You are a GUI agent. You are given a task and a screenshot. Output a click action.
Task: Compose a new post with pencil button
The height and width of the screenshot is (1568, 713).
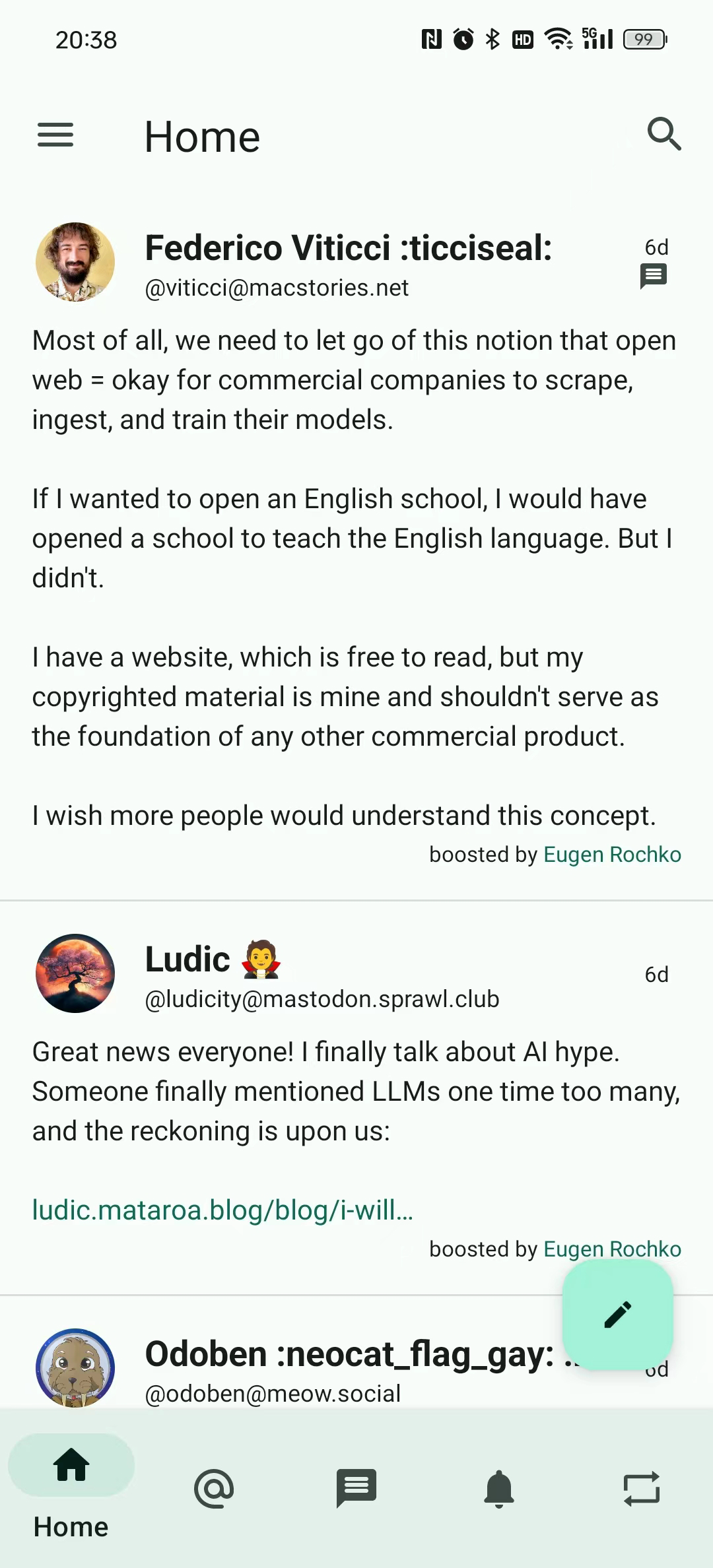tap(617, 1315)
